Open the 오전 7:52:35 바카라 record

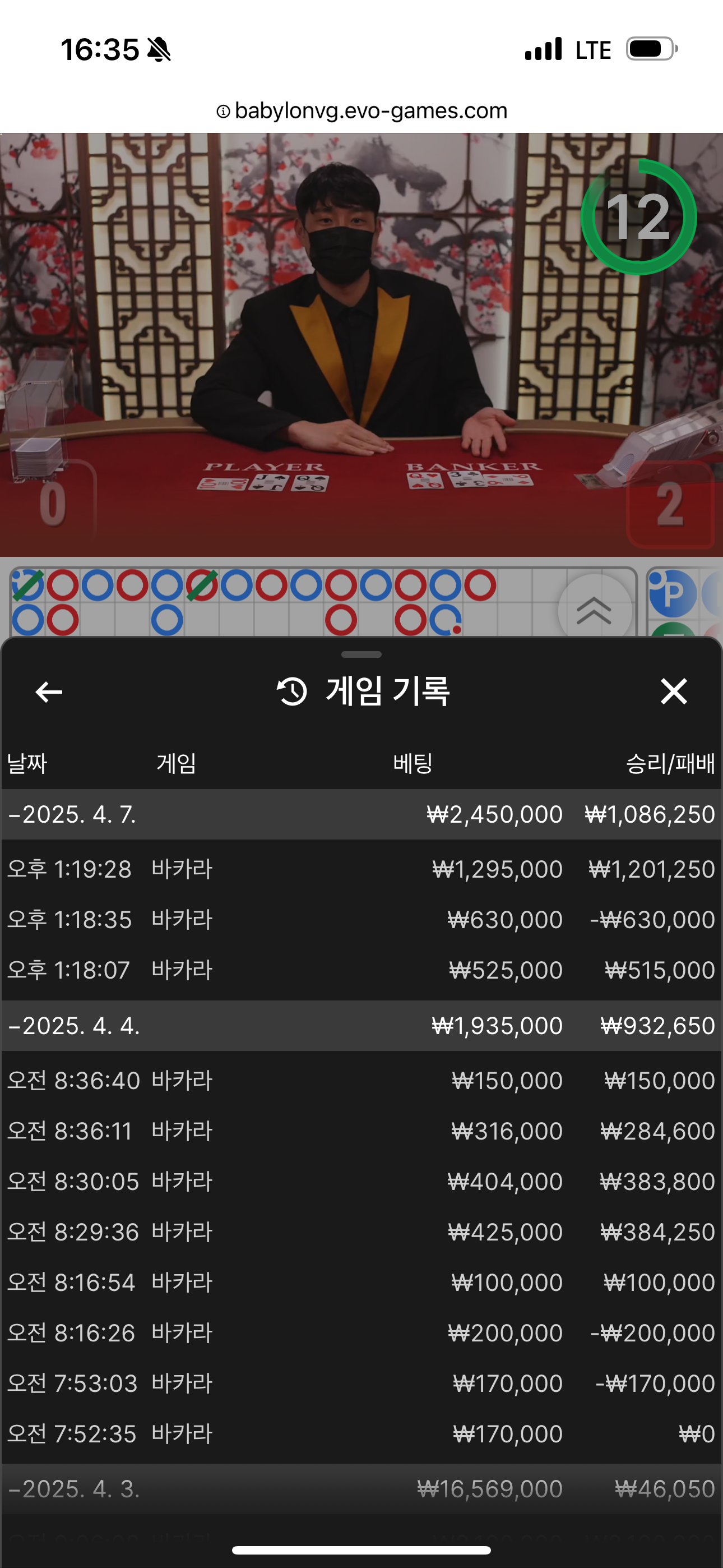[361, 1434]
